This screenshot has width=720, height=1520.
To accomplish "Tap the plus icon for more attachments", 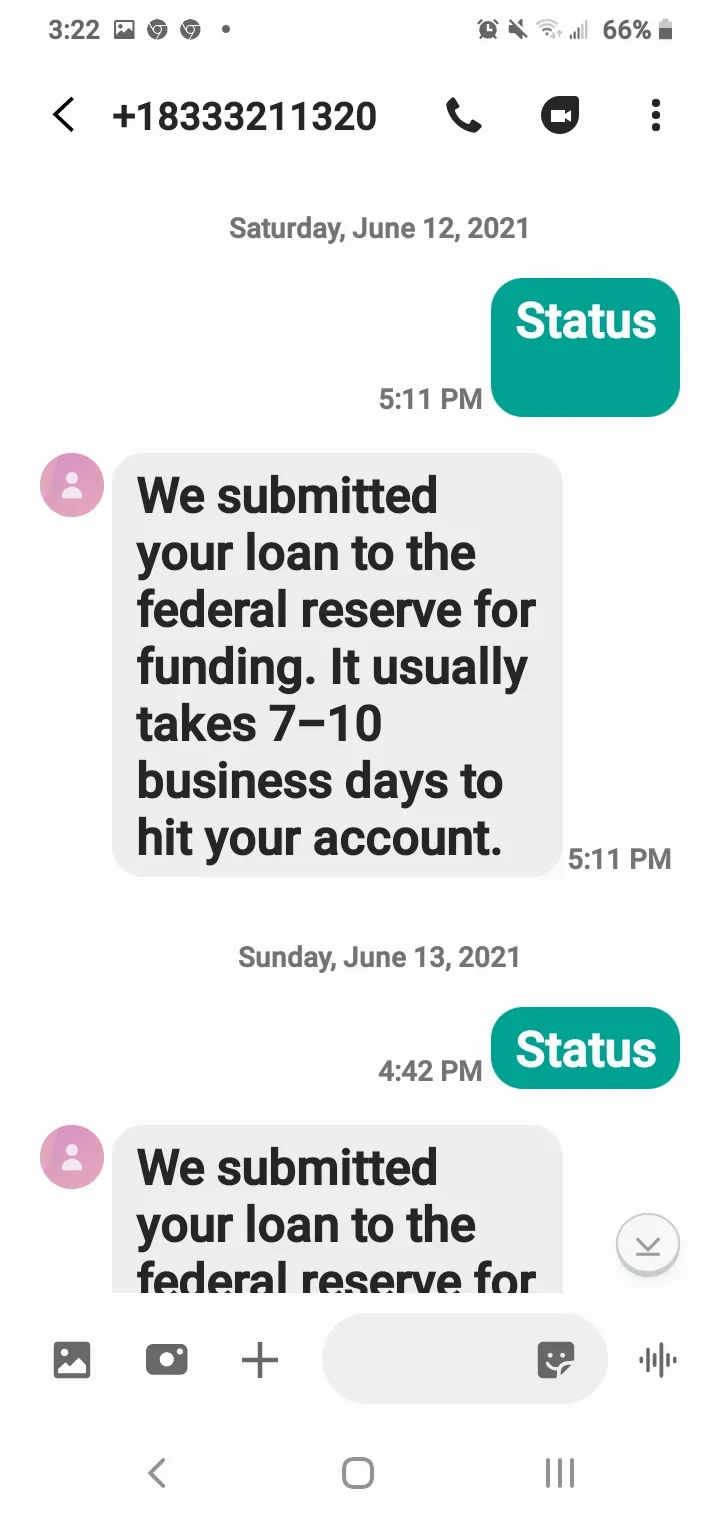I will tap(260, 1360).
